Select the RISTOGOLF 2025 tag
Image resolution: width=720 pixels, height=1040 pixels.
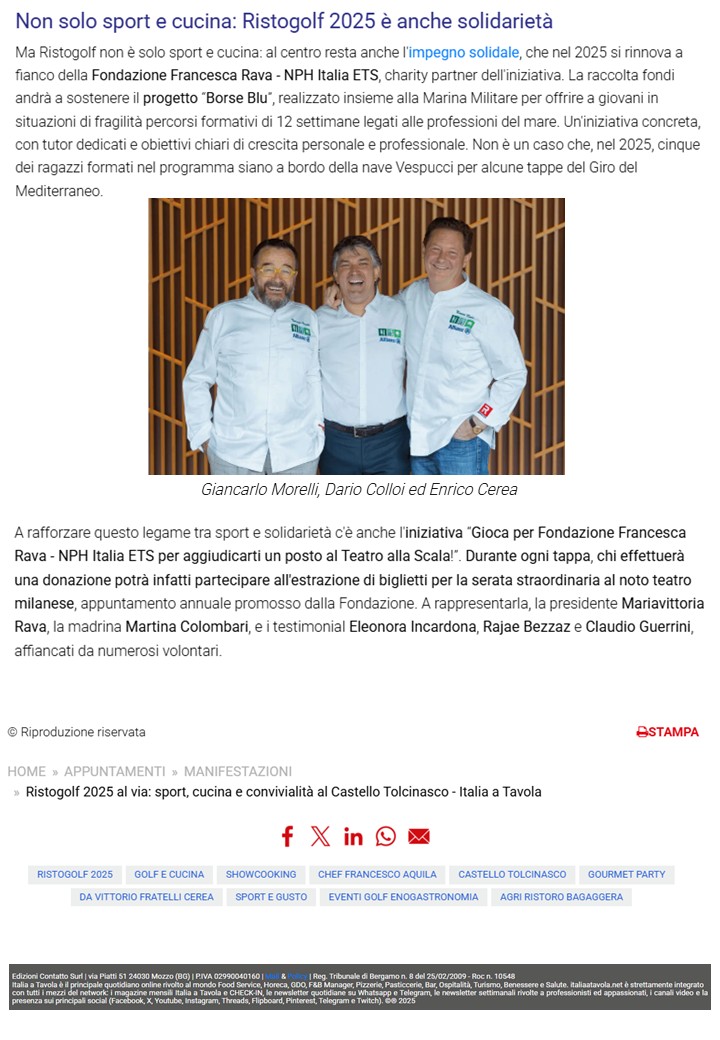click(75, 874)
